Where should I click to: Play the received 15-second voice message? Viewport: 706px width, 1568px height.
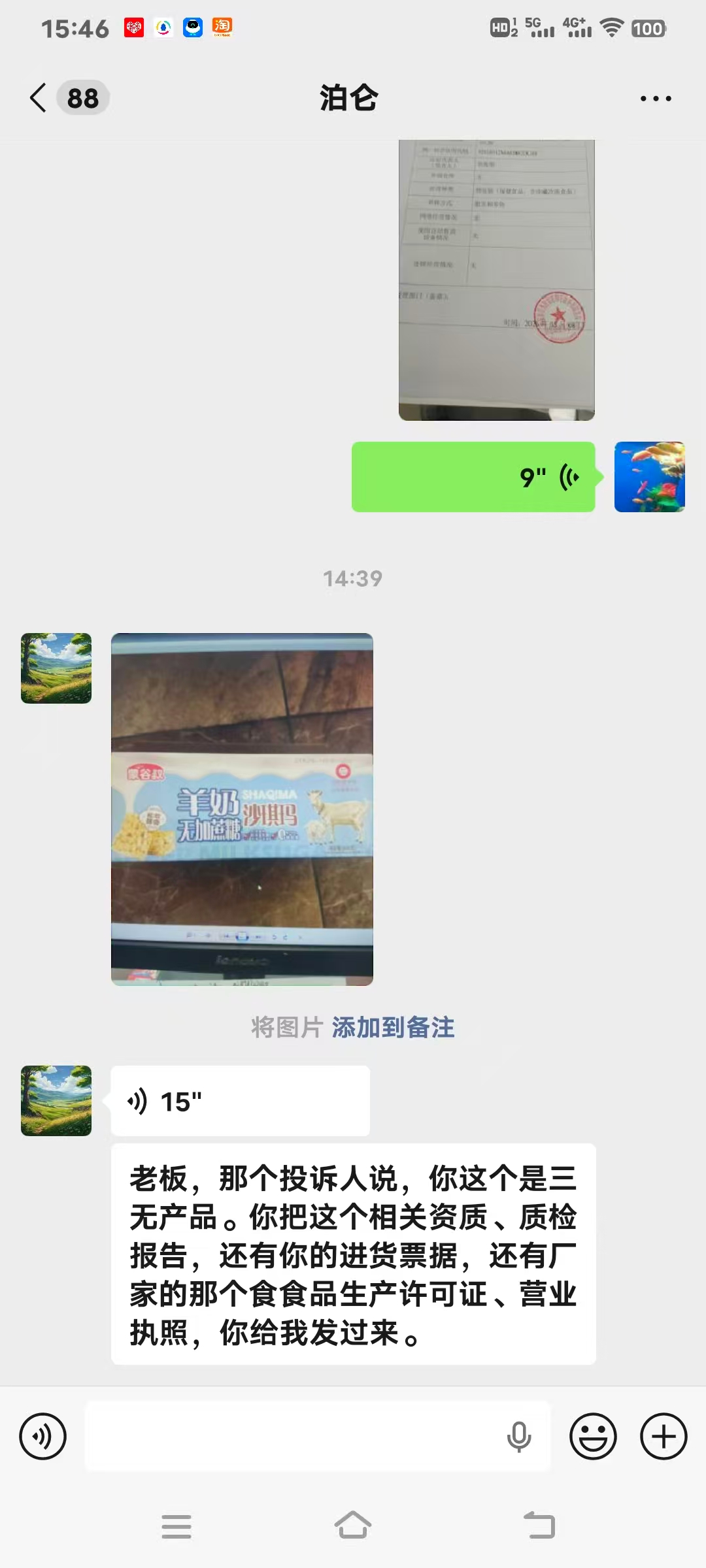click(241, 1101)
